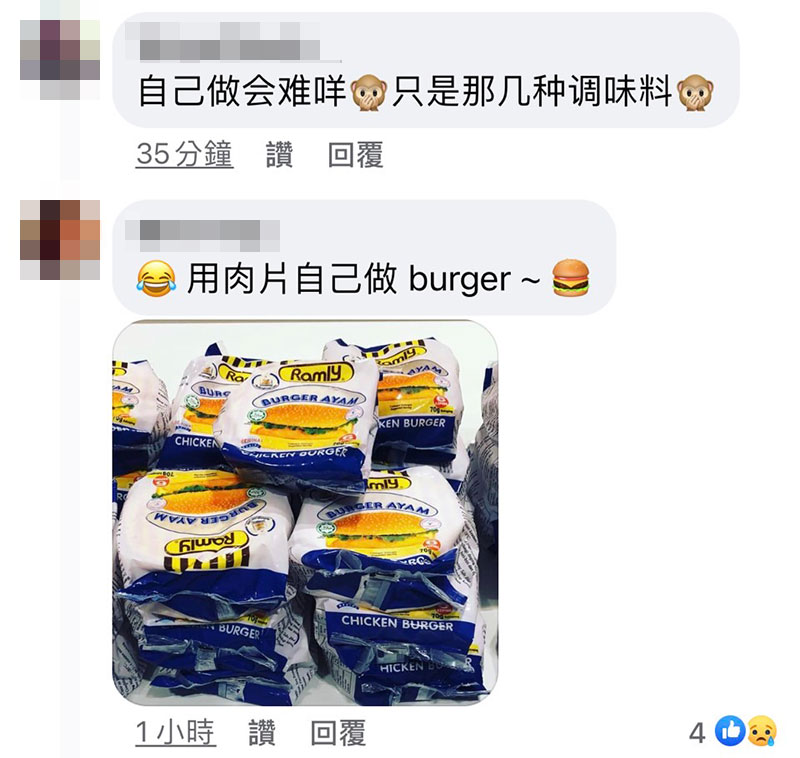Open the name of the first commenter
Screen dimensions: 800x758
pyautogui.click(x=228, y=46)
